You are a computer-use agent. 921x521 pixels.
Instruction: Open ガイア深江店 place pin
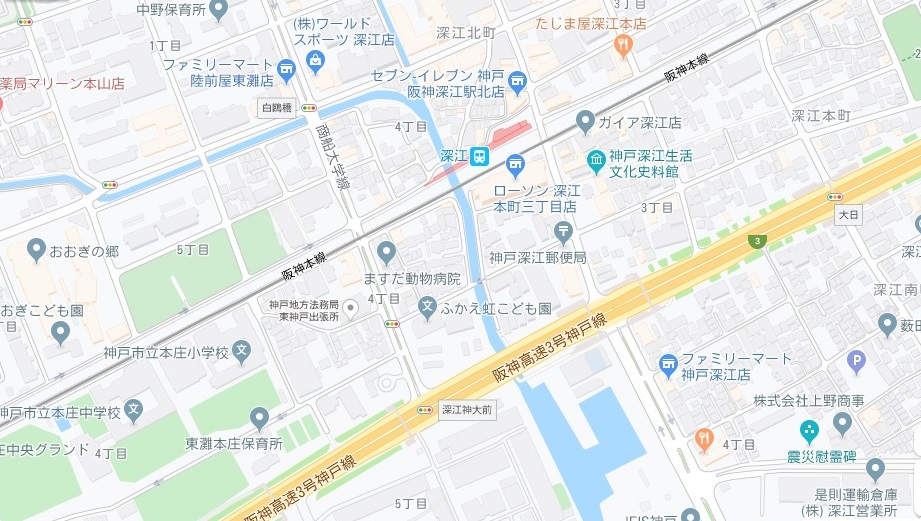tap(586, 122)
